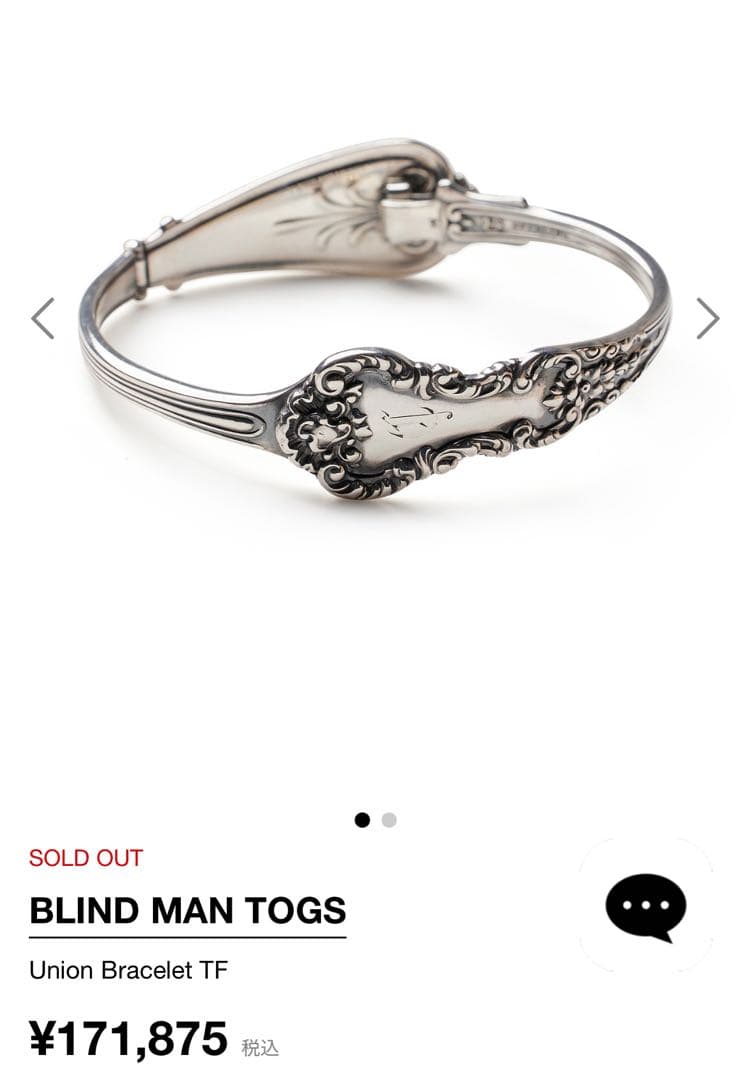Jump to the second image dot
The height and width of the screenshot is (1080, 751).
coord(389,820)
